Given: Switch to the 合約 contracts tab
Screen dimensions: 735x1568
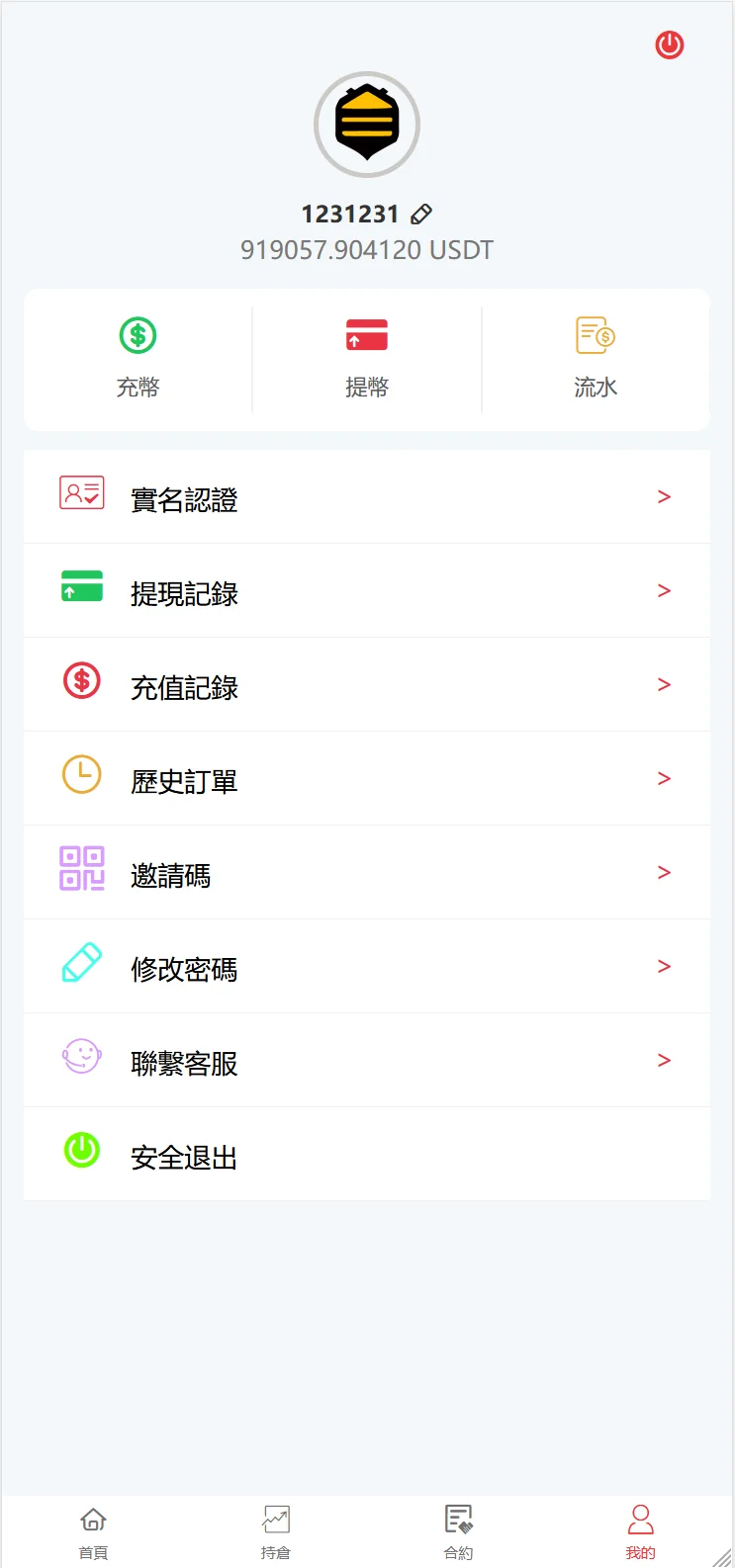Looking at the screenshot, I should [458, 1531].
